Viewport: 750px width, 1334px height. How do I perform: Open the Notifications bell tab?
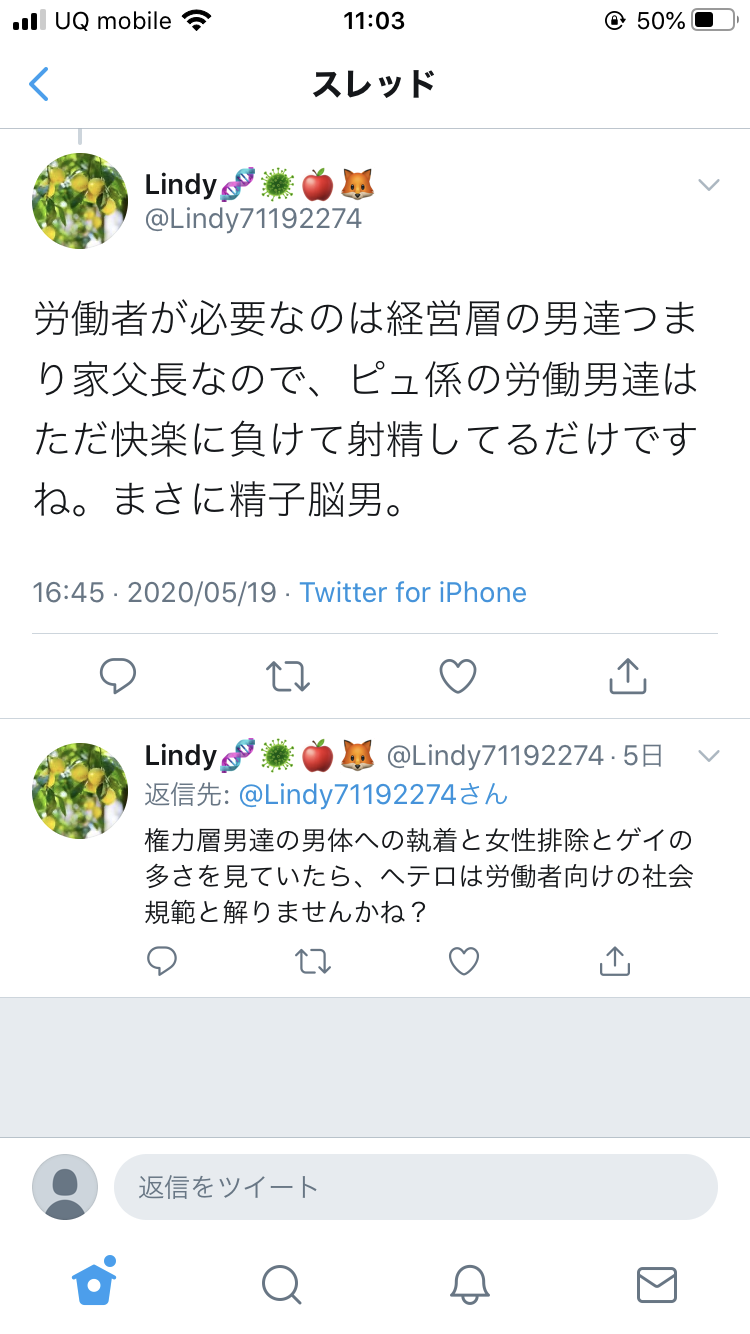coord(469,1284)
